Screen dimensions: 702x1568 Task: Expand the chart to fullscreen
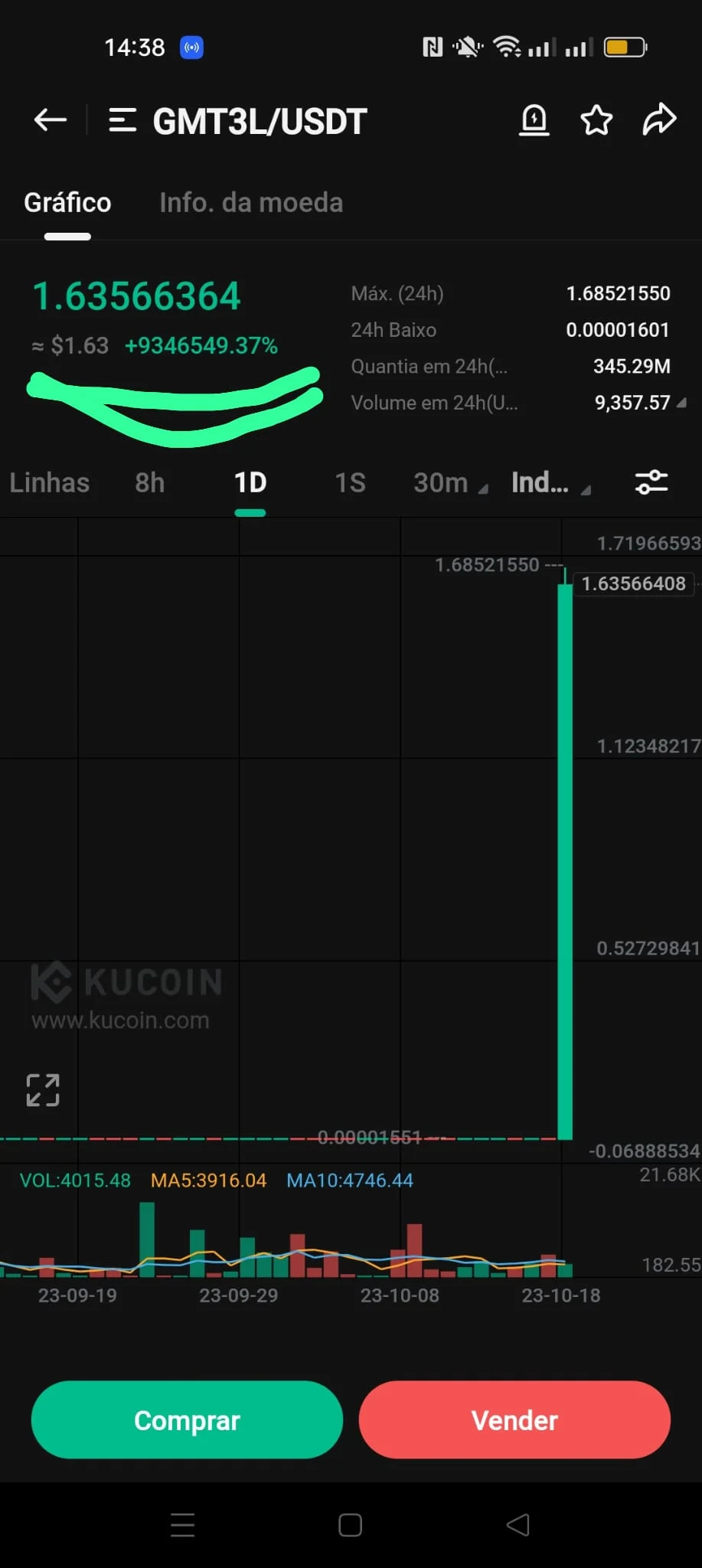click(x=43, y=1090)
